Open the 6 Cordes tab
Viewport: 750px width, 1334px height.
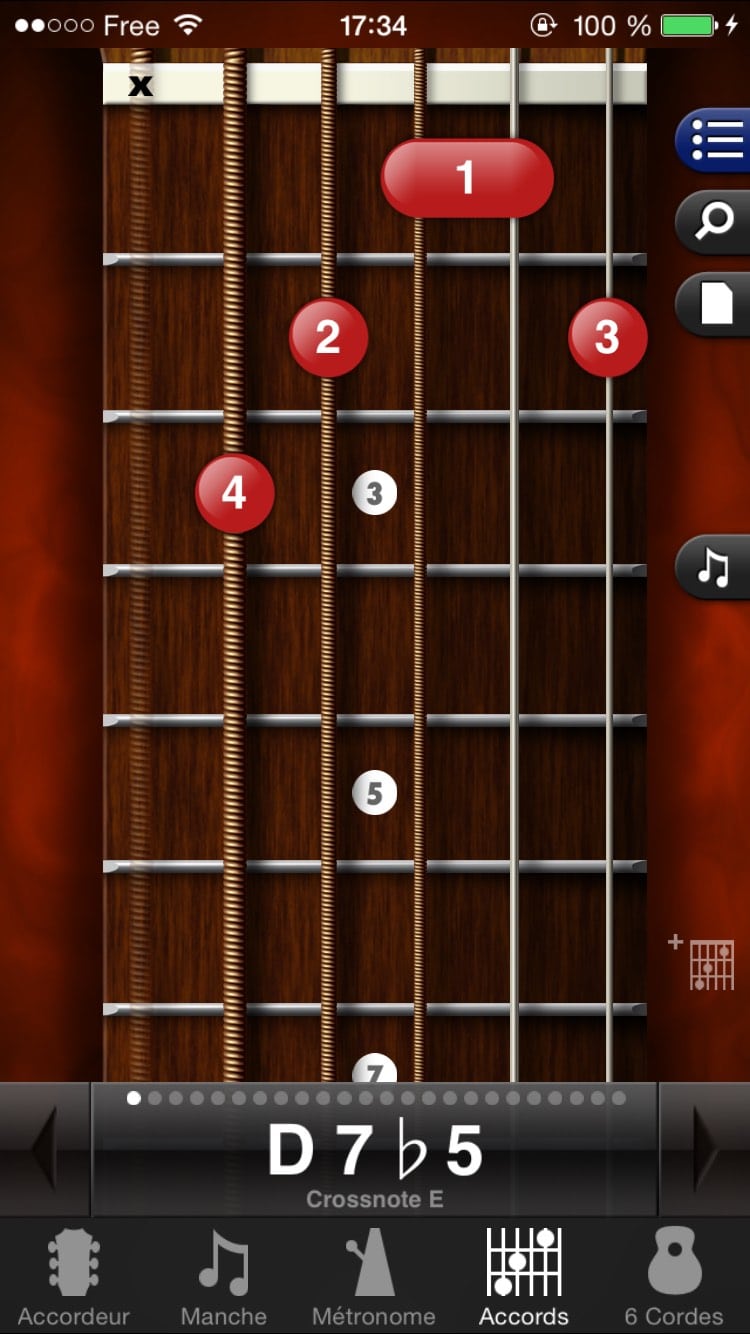(x=674, y=1276)
